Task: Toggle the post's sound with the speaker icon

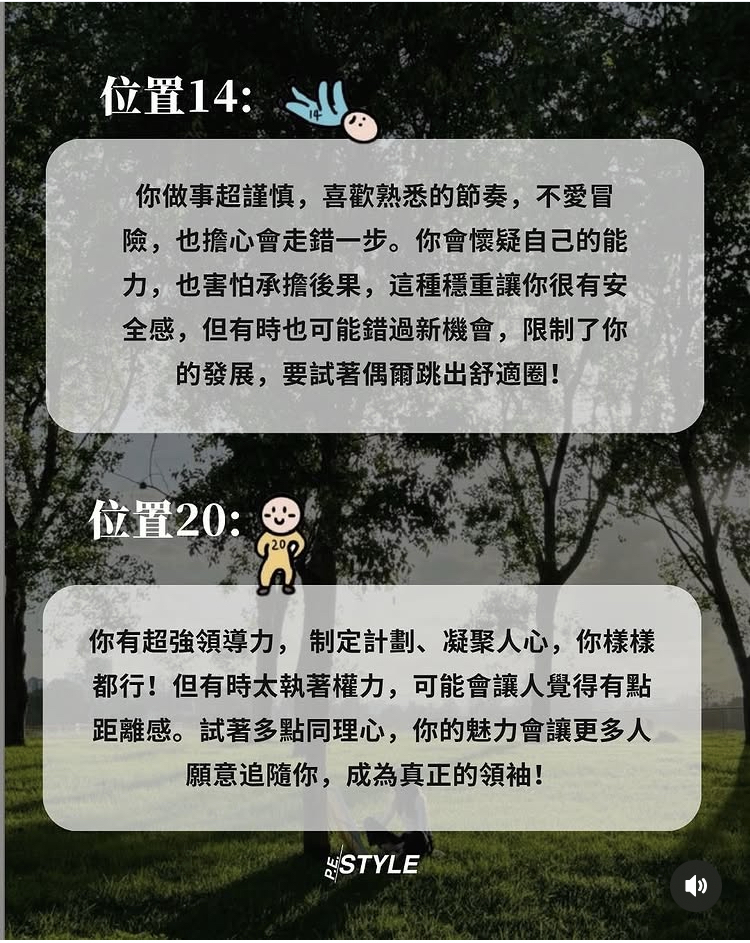Action: click(696, 885)
